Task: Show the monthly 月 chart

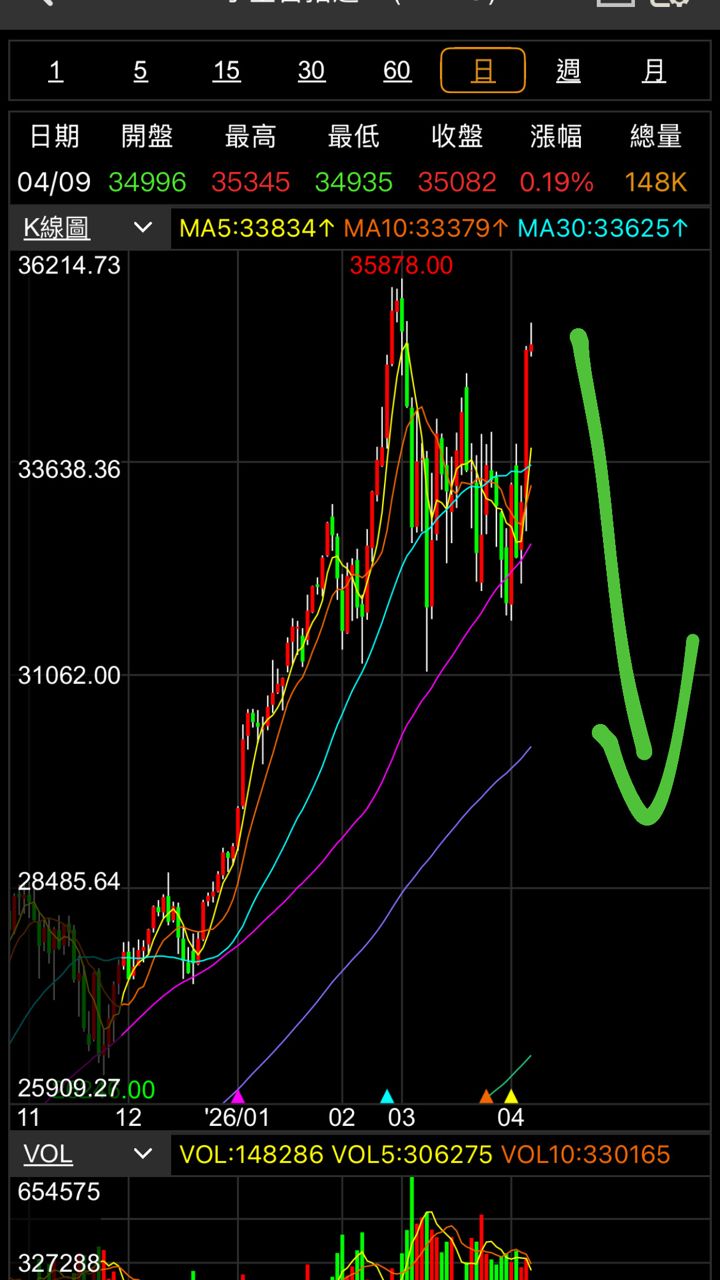Action: [x=654, y=71]
